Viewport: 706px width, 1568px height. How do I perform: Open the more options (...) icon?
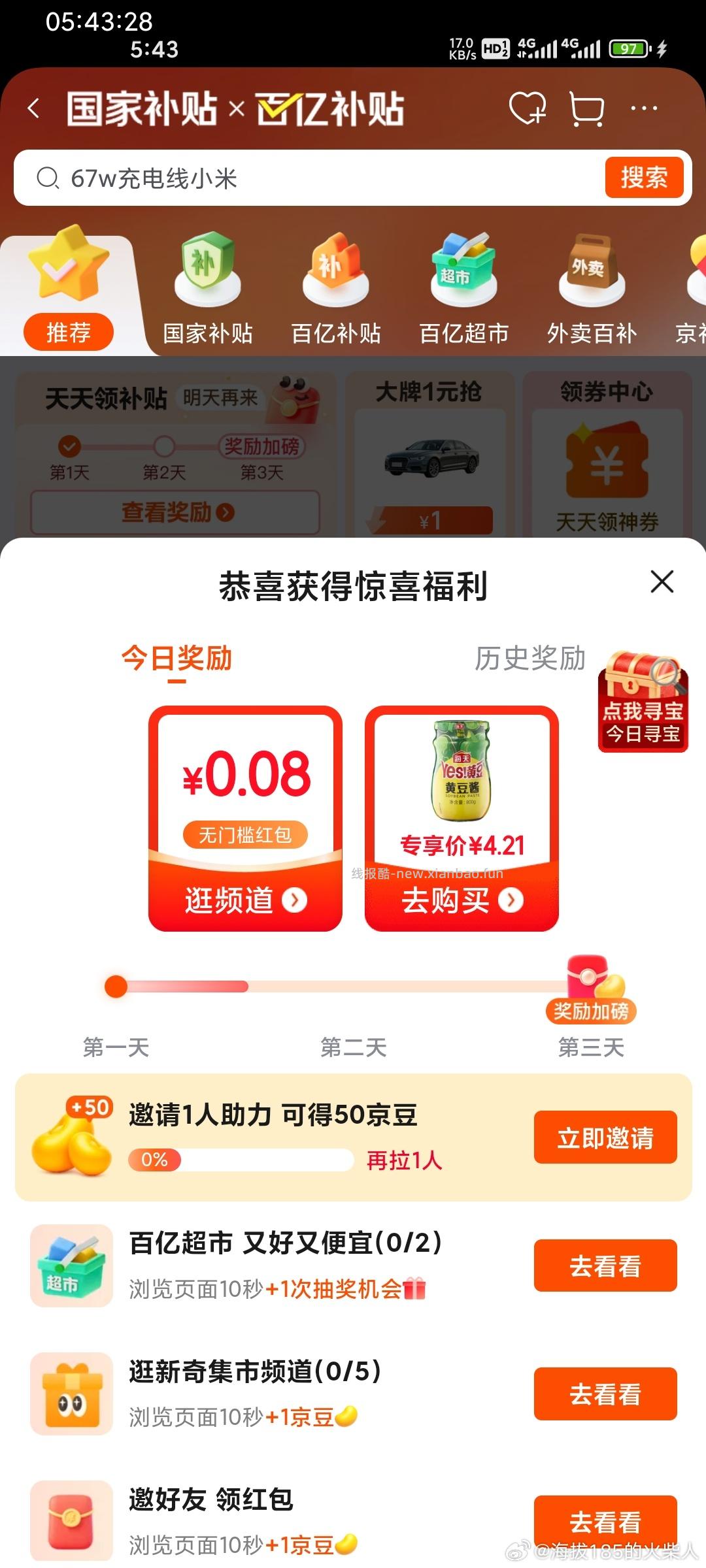tap(643, 109)
